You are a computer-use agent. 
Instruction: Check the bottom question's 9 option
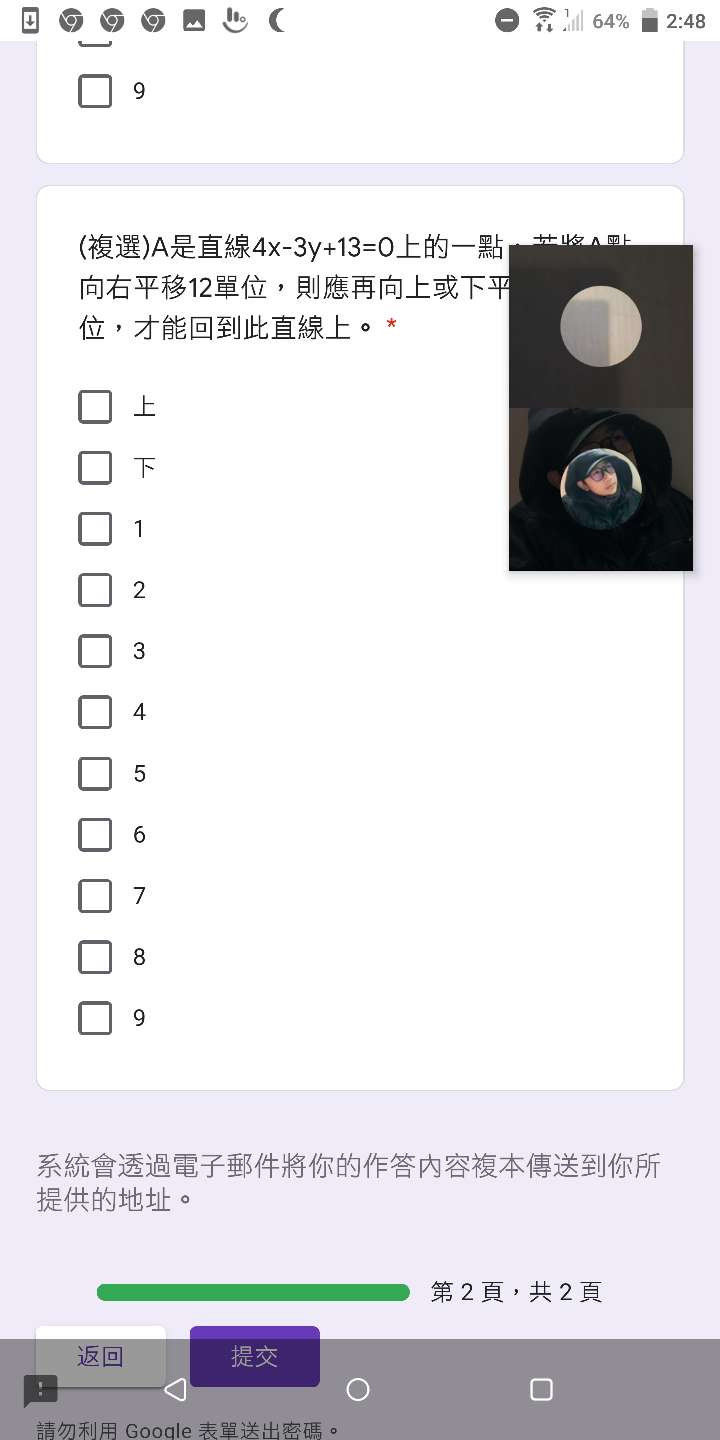point(95,1018)
